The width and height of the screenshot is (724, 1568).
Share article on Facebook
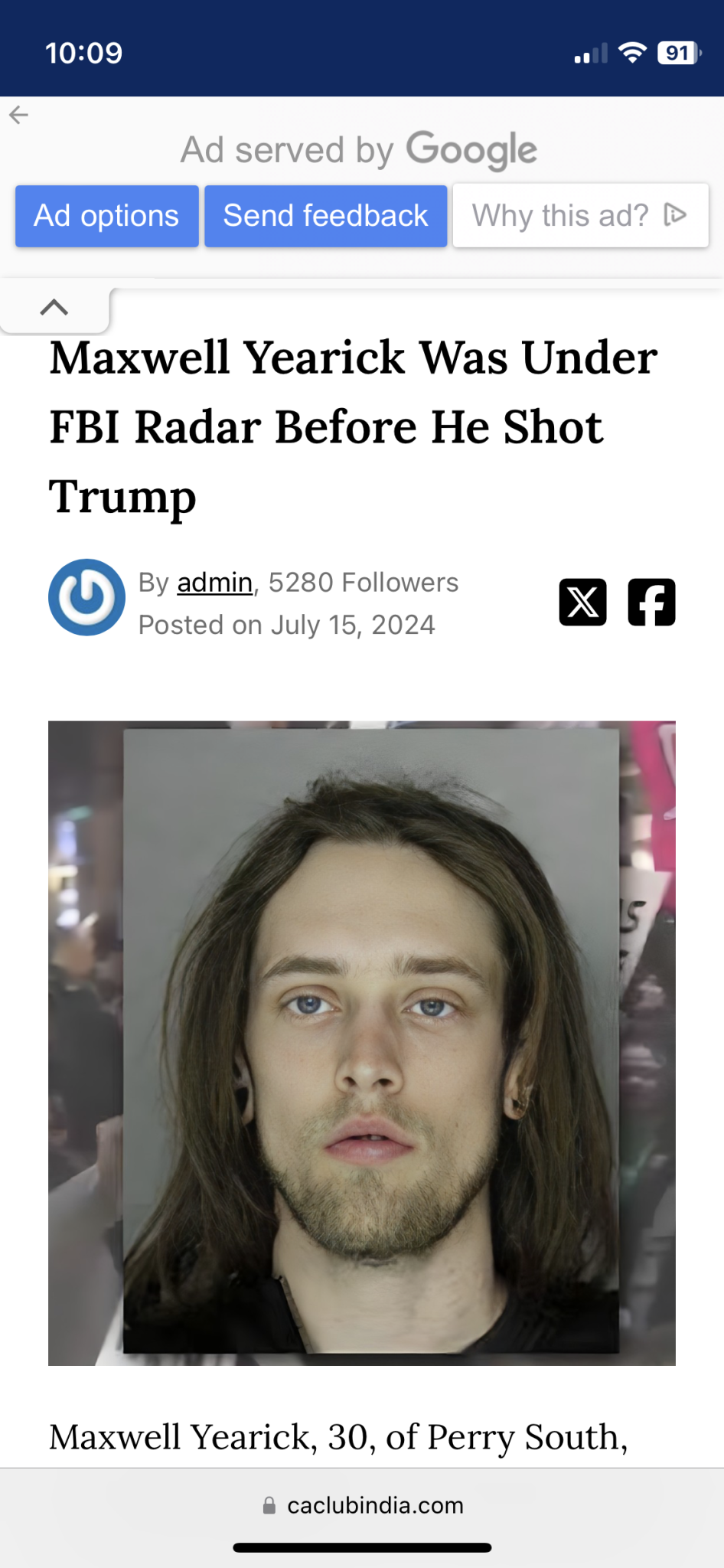[651, 603]
